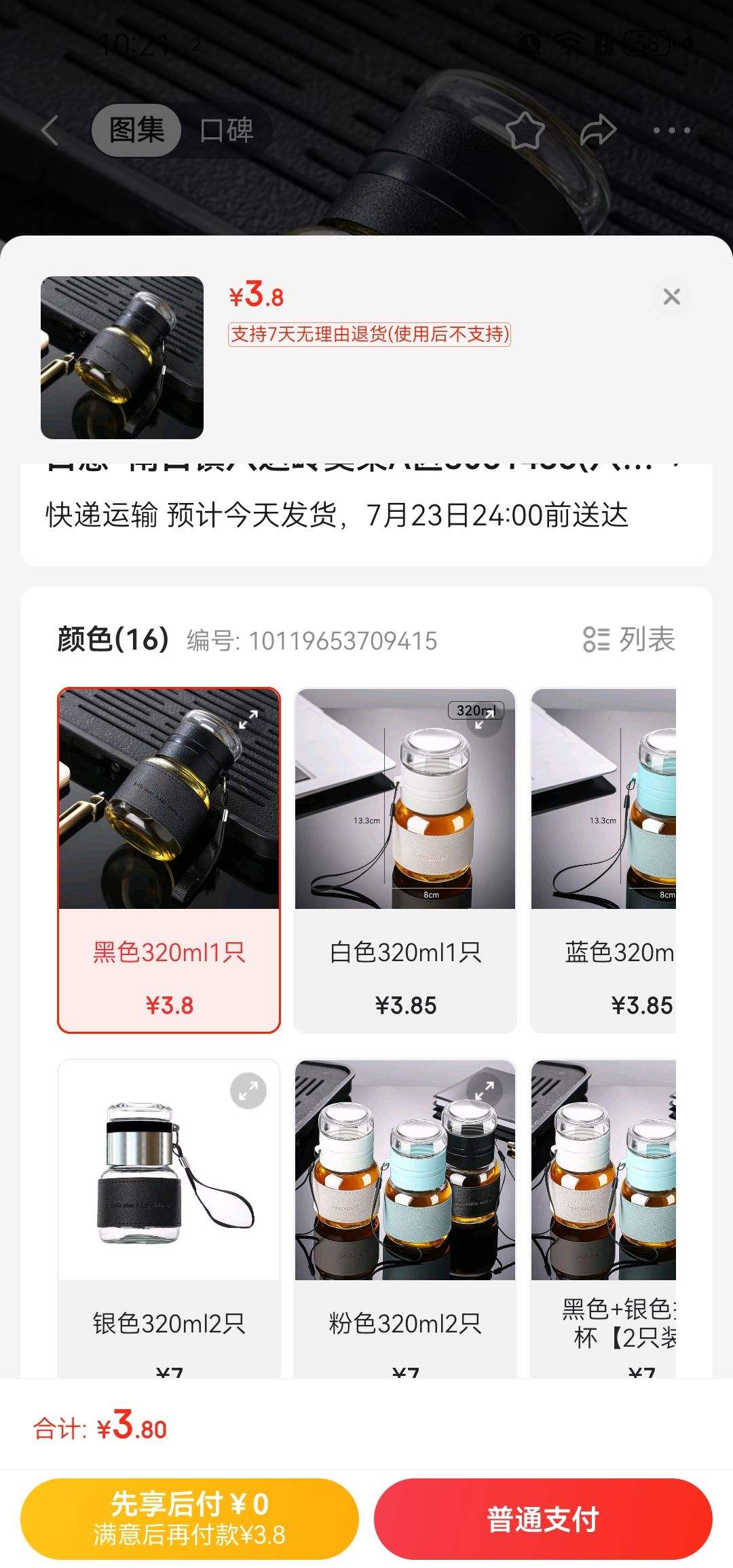Close the product options sheet
733x1568 pixels.
tap(671, 297)
